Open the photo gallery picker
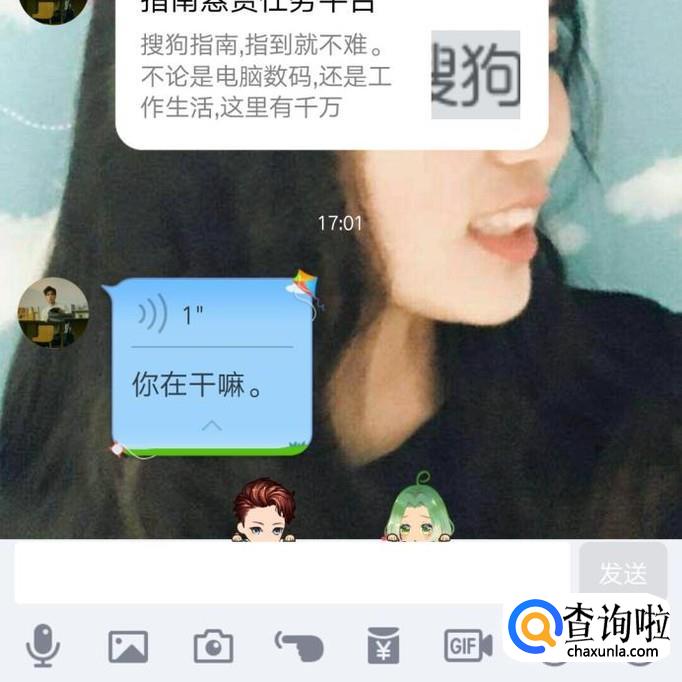The image size is (682, 682). coord(128,647)
